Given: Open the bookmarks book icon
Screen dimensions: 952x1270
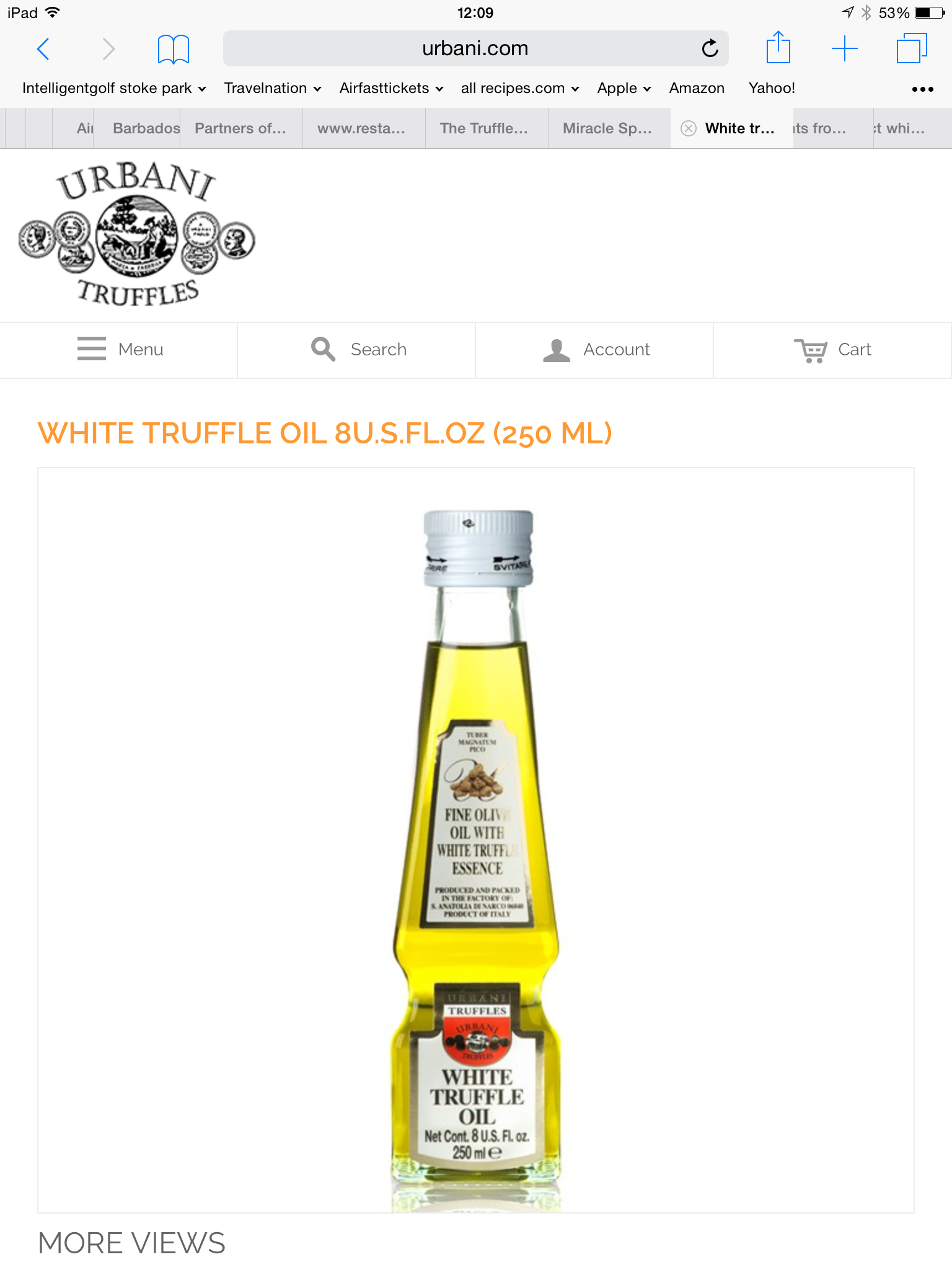Looking at the screenshot, I should click(x=173, y=49).
